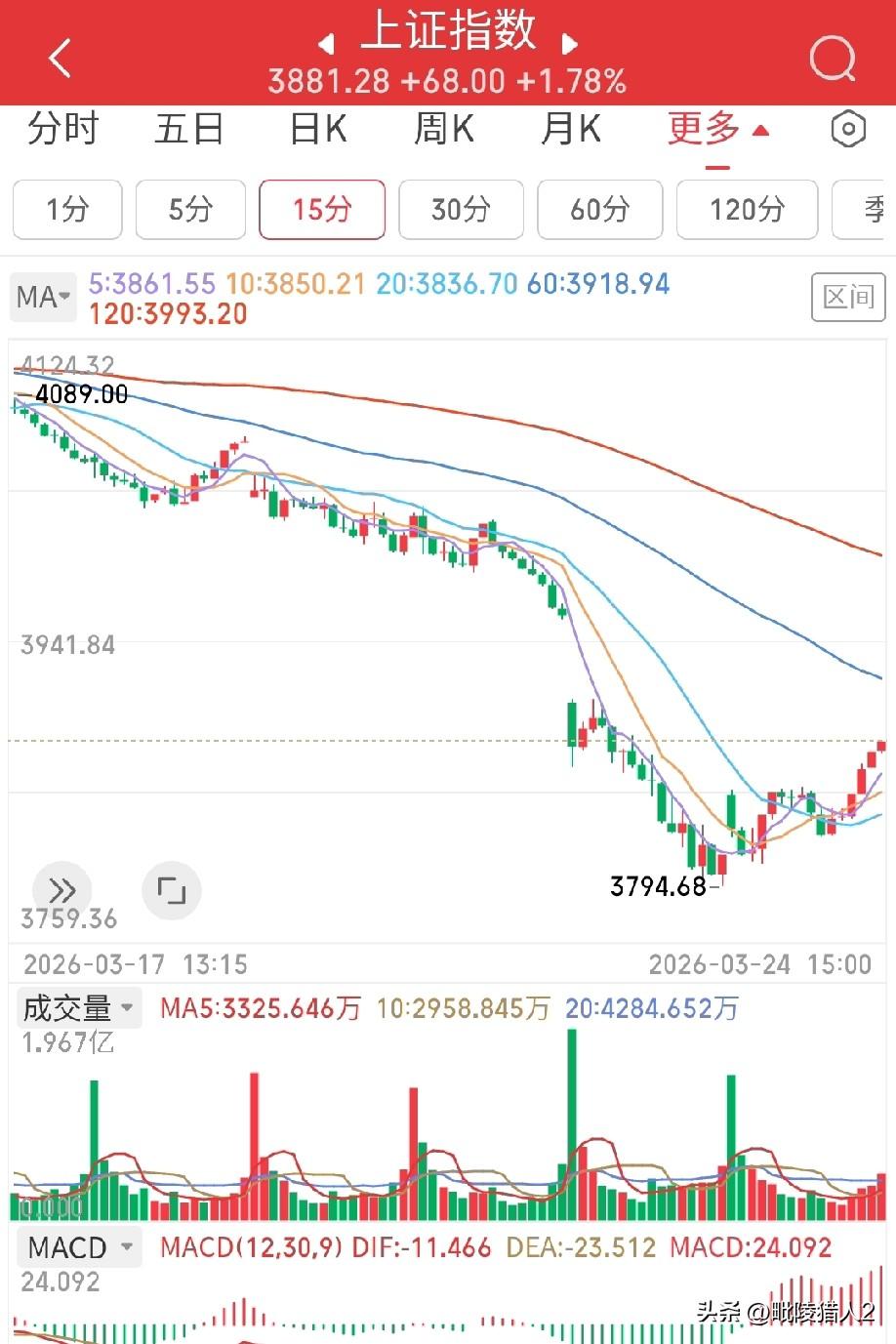Go back using the top-left arrow

(x=61, y=58)
